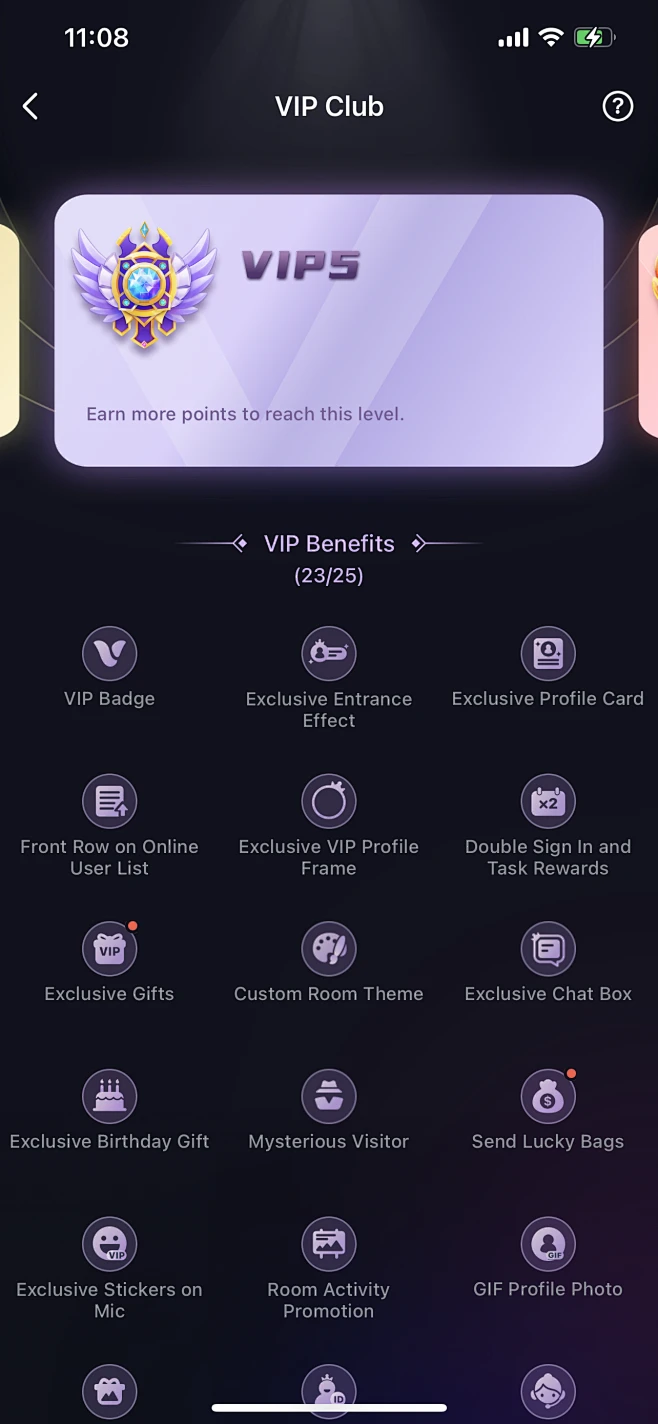The height and width of the screenshot is (1424, 658).
Task: Open Exclusive Entrance Effect benefit
Action: 329,653
